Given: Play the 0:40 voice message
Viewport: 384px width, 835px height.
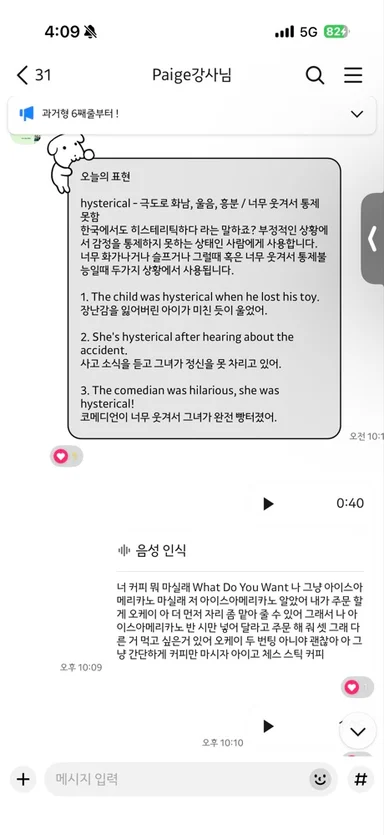Looking at the screenshot, I should [x=268, y=503].
